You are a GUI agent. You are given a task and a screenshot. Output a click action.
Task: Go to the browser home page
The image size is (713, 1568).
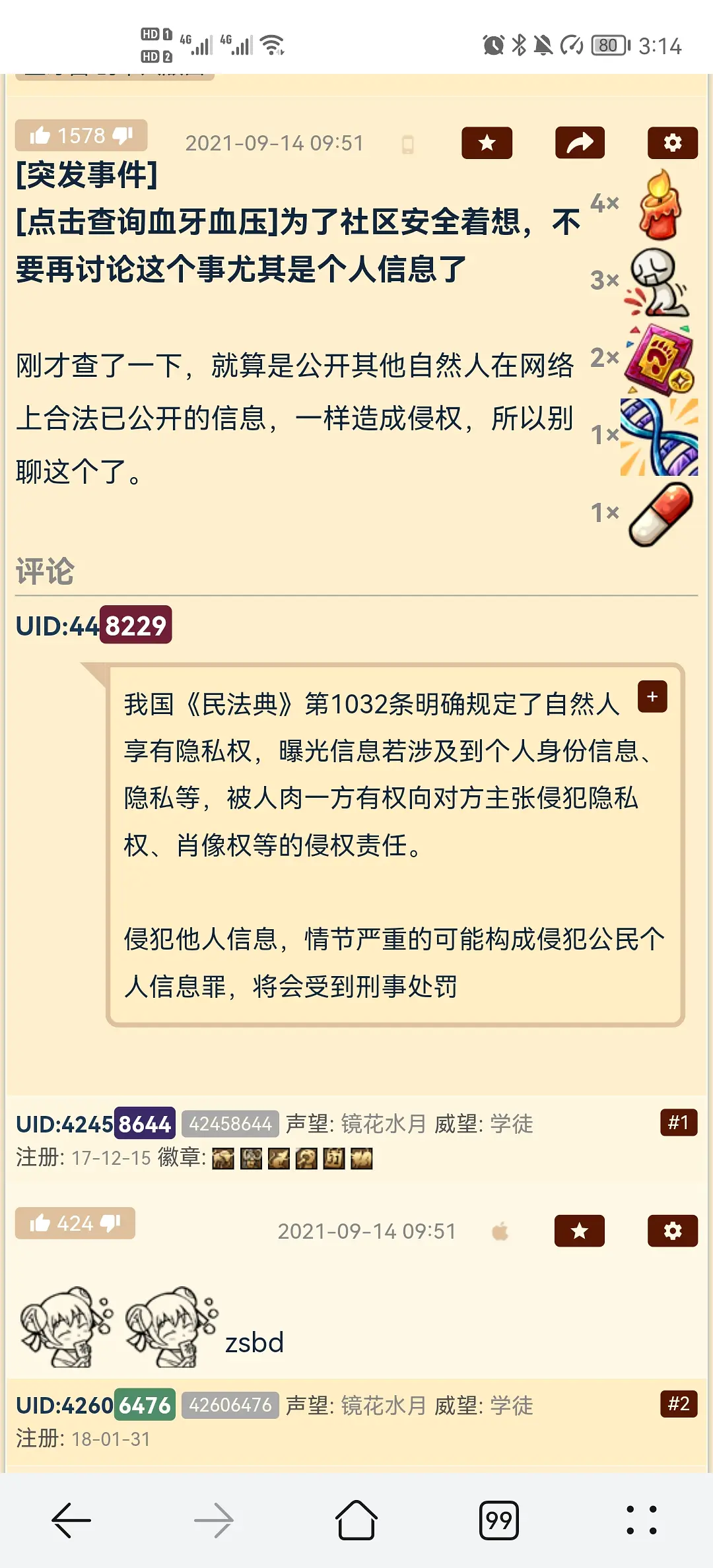pos(356,1520)
